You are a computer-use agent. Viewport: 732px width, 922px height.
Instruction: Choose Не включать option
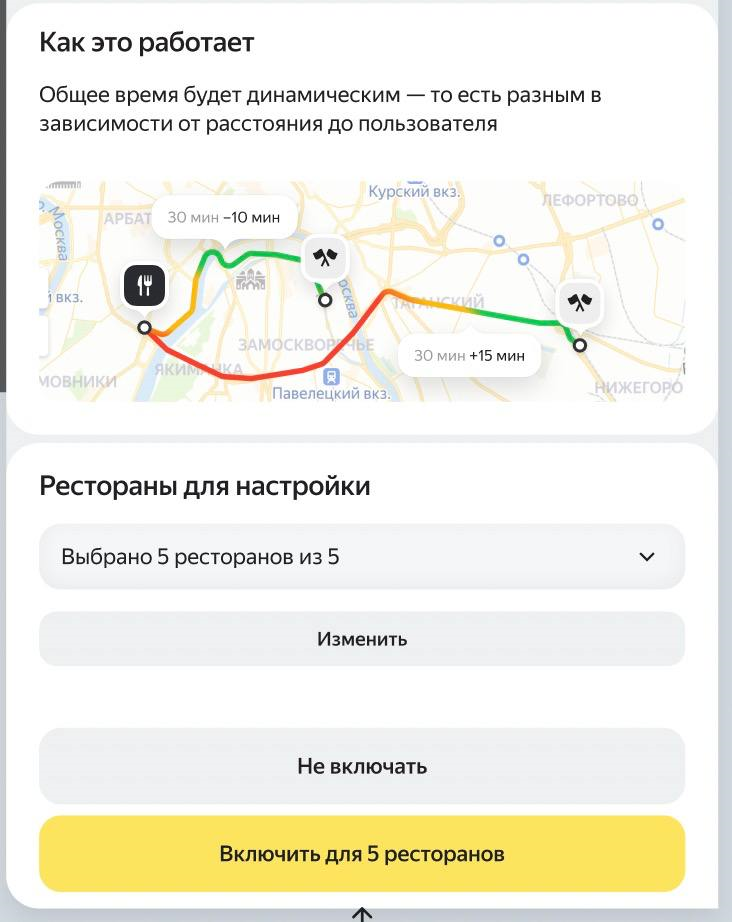pyautogui.click(x=362, y=767)
